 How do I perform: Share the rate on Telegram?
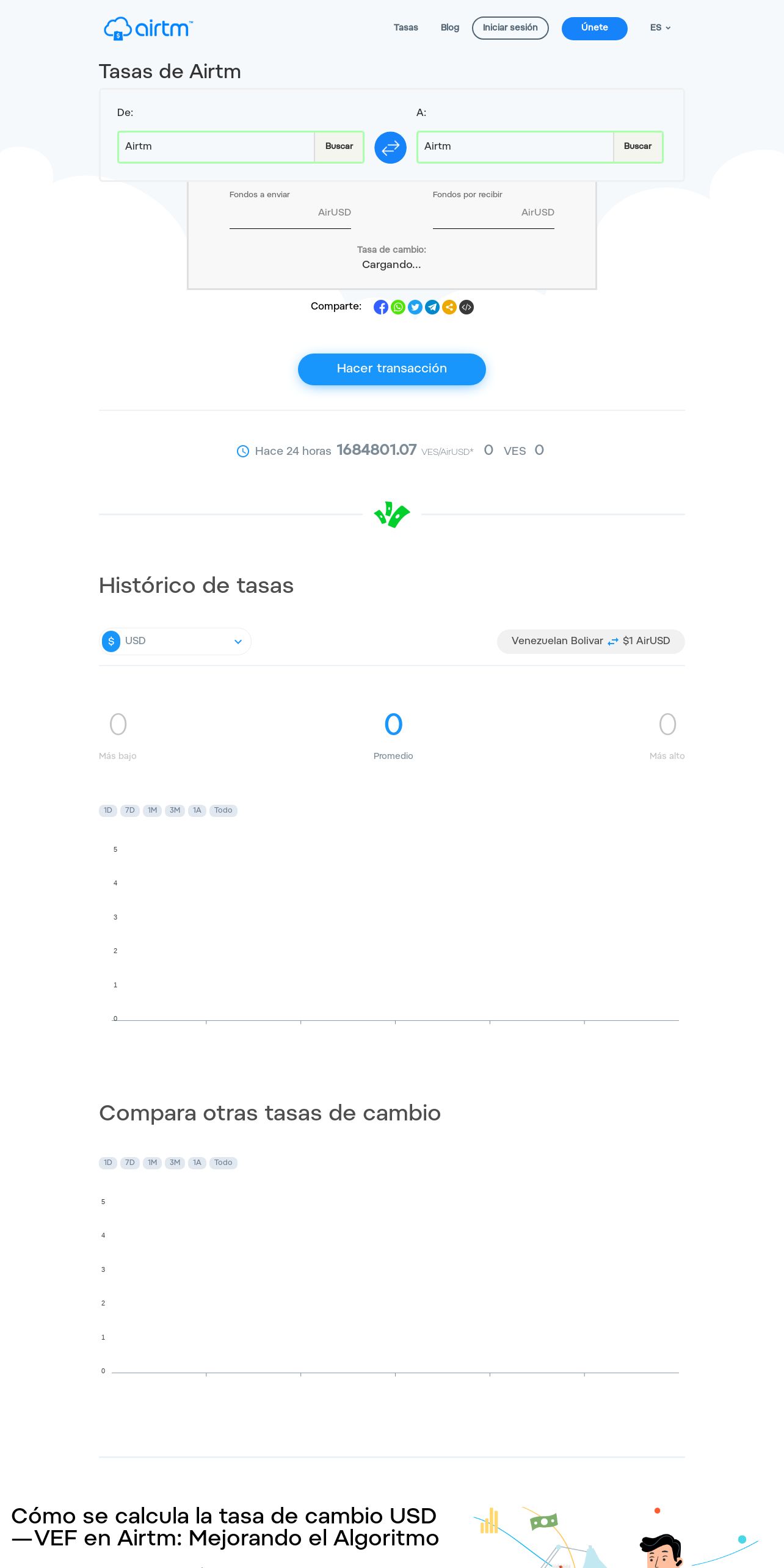click(x=432, y=307)
